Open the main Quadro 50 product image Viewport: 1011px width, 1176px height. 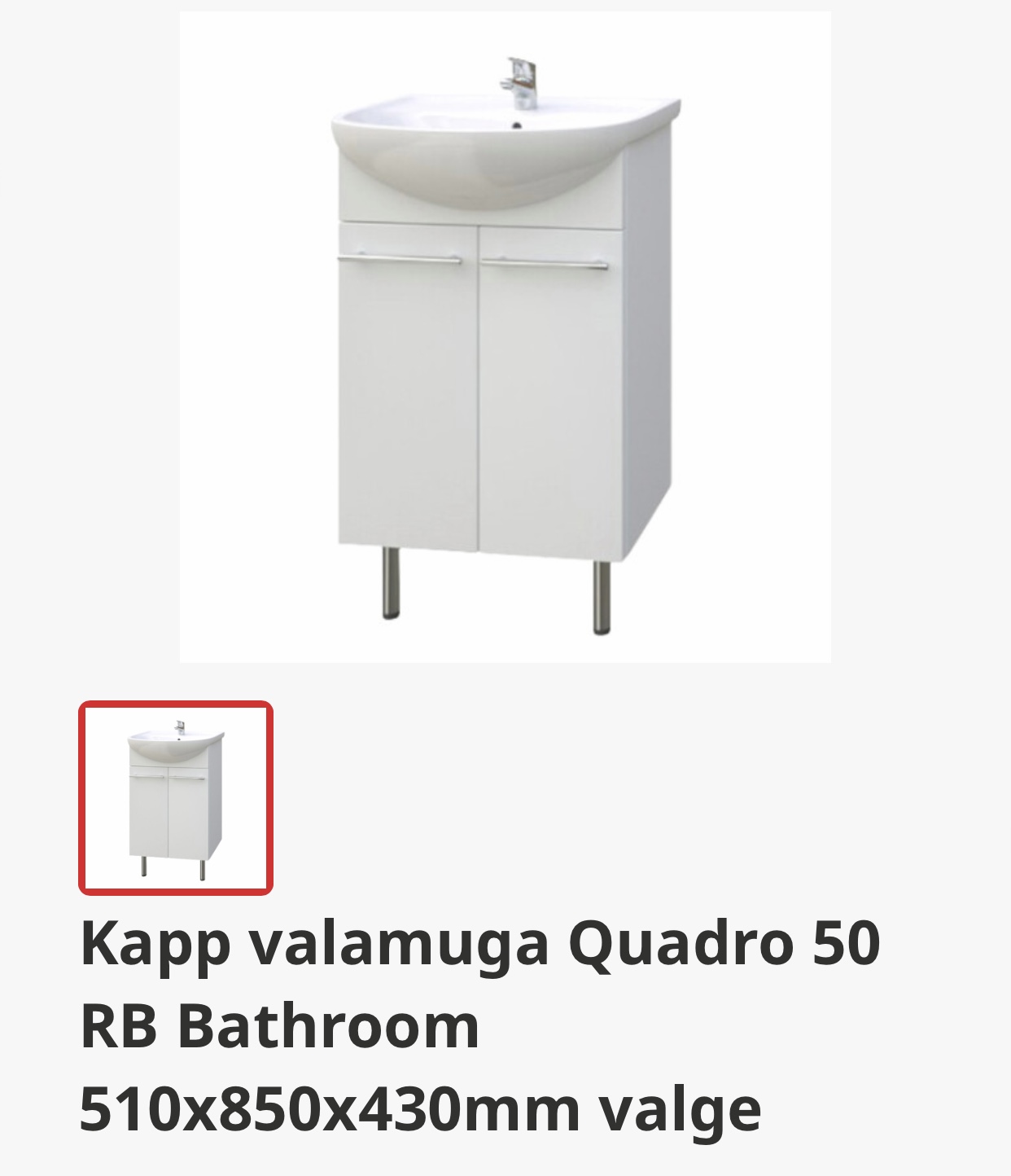505,337
